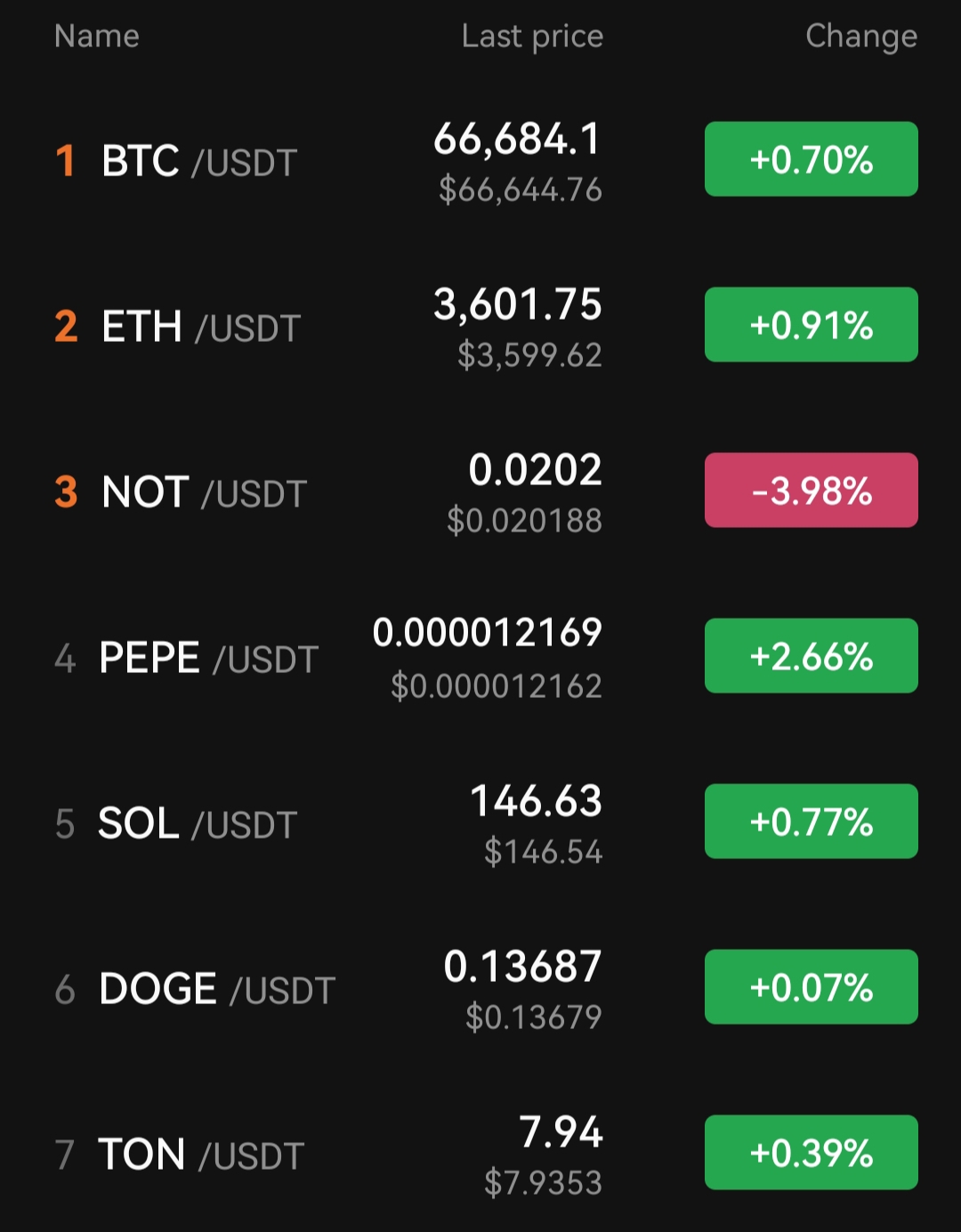Viewport: 961px width, 1232px height.
Task: Show the TON/USDT trading pair
Action: (x=200, y=1155)
